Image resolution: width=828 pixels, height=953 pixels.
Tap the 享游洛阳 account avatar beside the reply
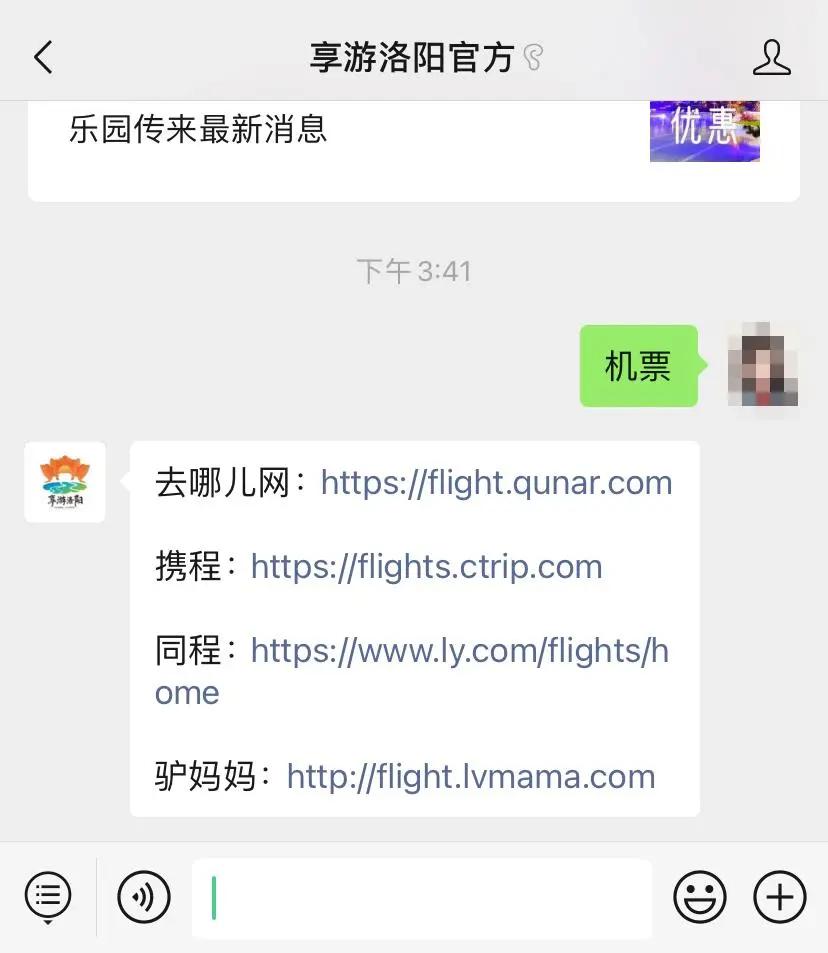click(x=64, y=482)
